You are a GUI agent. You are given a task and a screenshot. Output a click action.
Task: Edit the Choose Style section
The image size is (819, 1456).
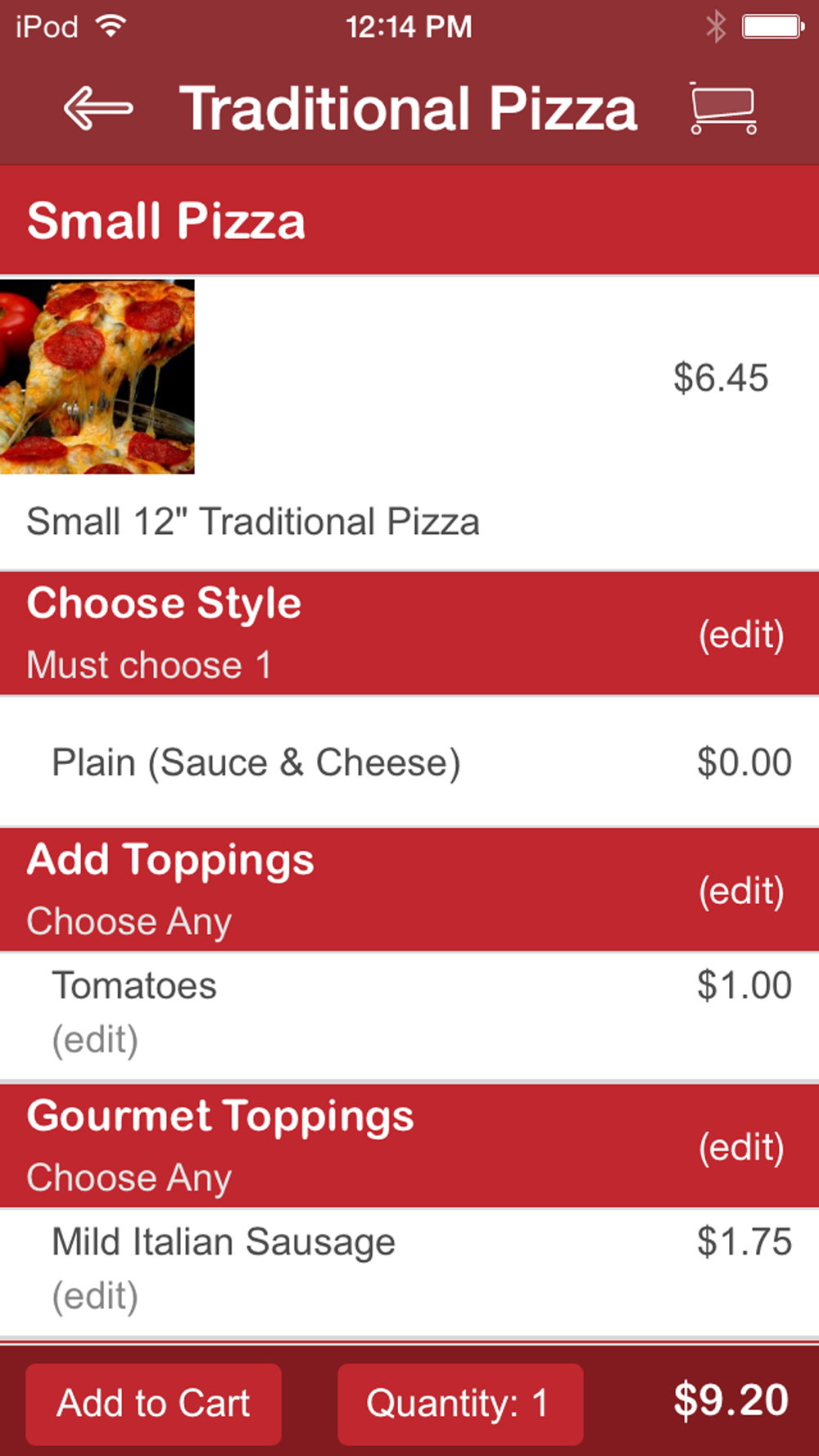tap(741, 635)
